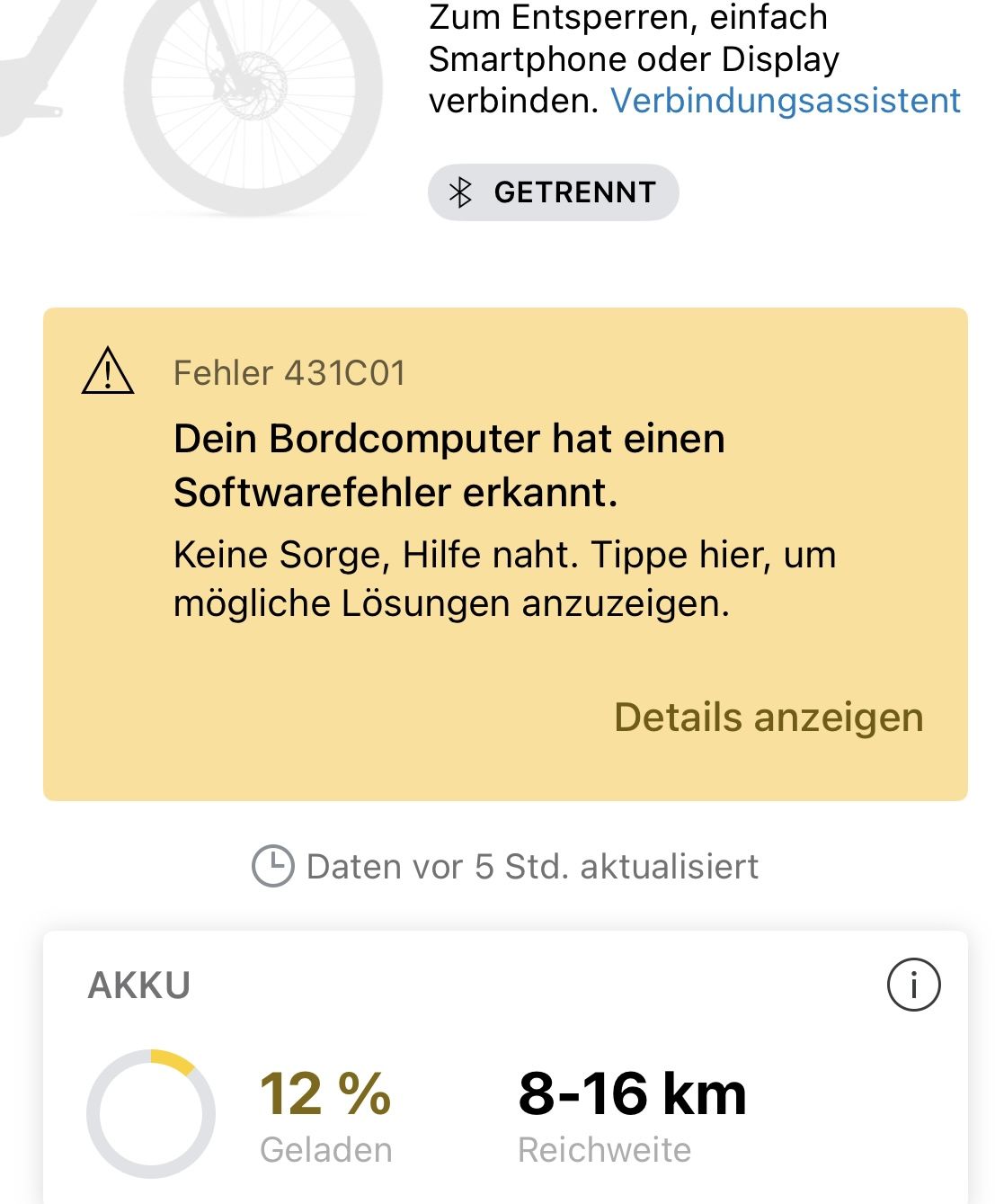Screen dimensions: 995x1204
Task: Open the software error warning card
Action: pyautogui.click(x=503, y=522)
